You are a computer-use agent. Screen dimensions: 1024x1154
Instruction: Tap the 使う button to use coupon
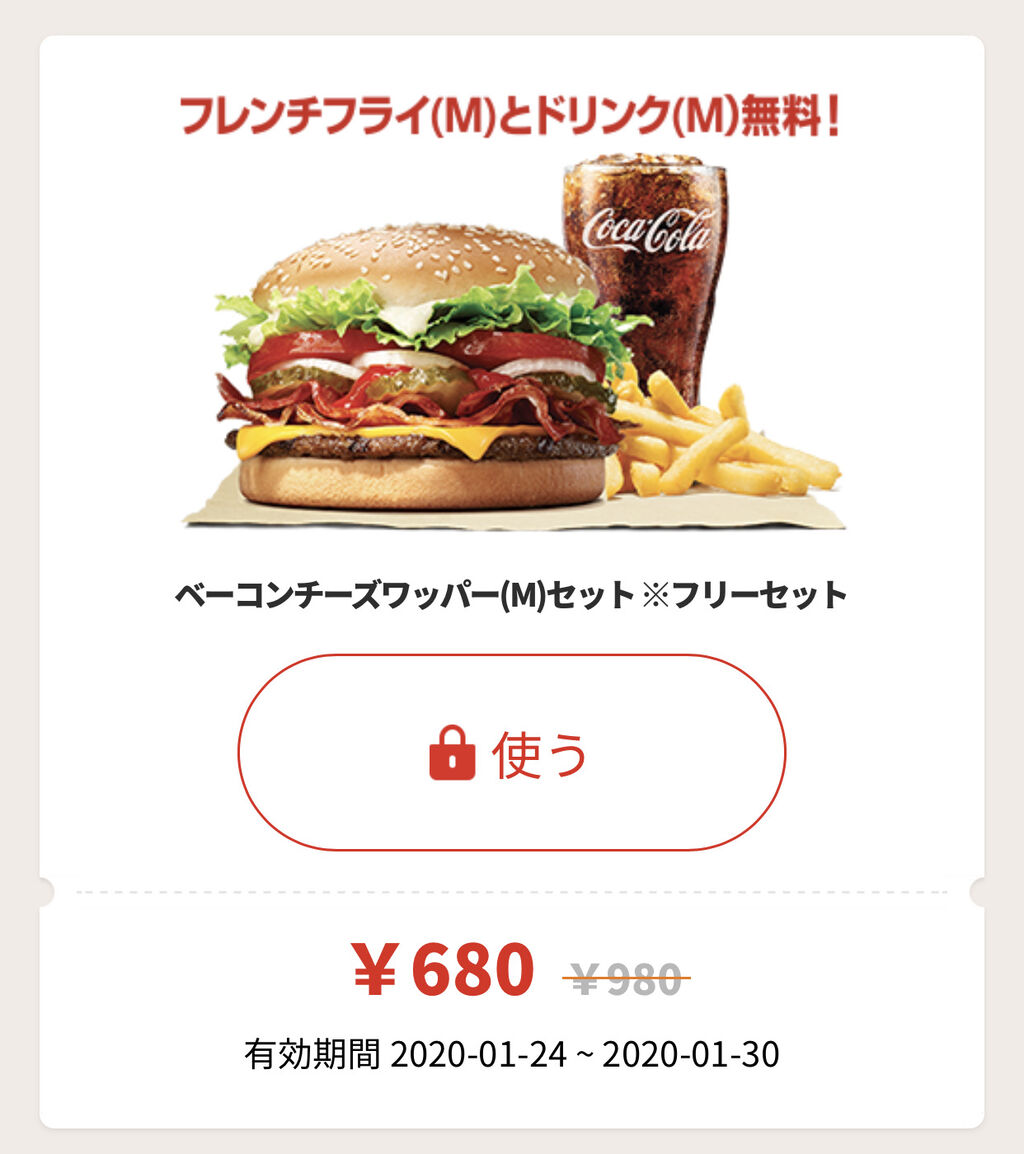point(512,752)
